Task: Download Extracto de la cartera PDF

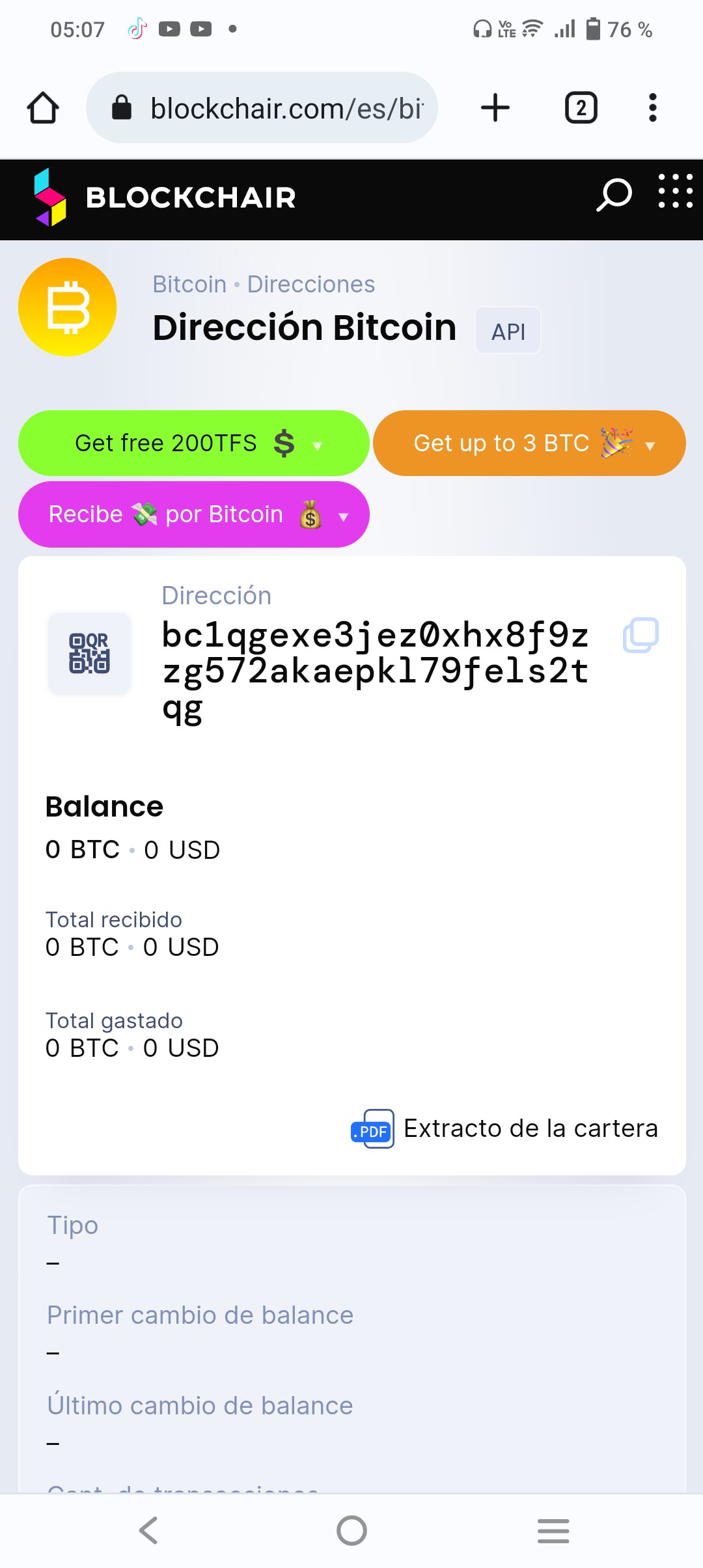Action: 504,1128
